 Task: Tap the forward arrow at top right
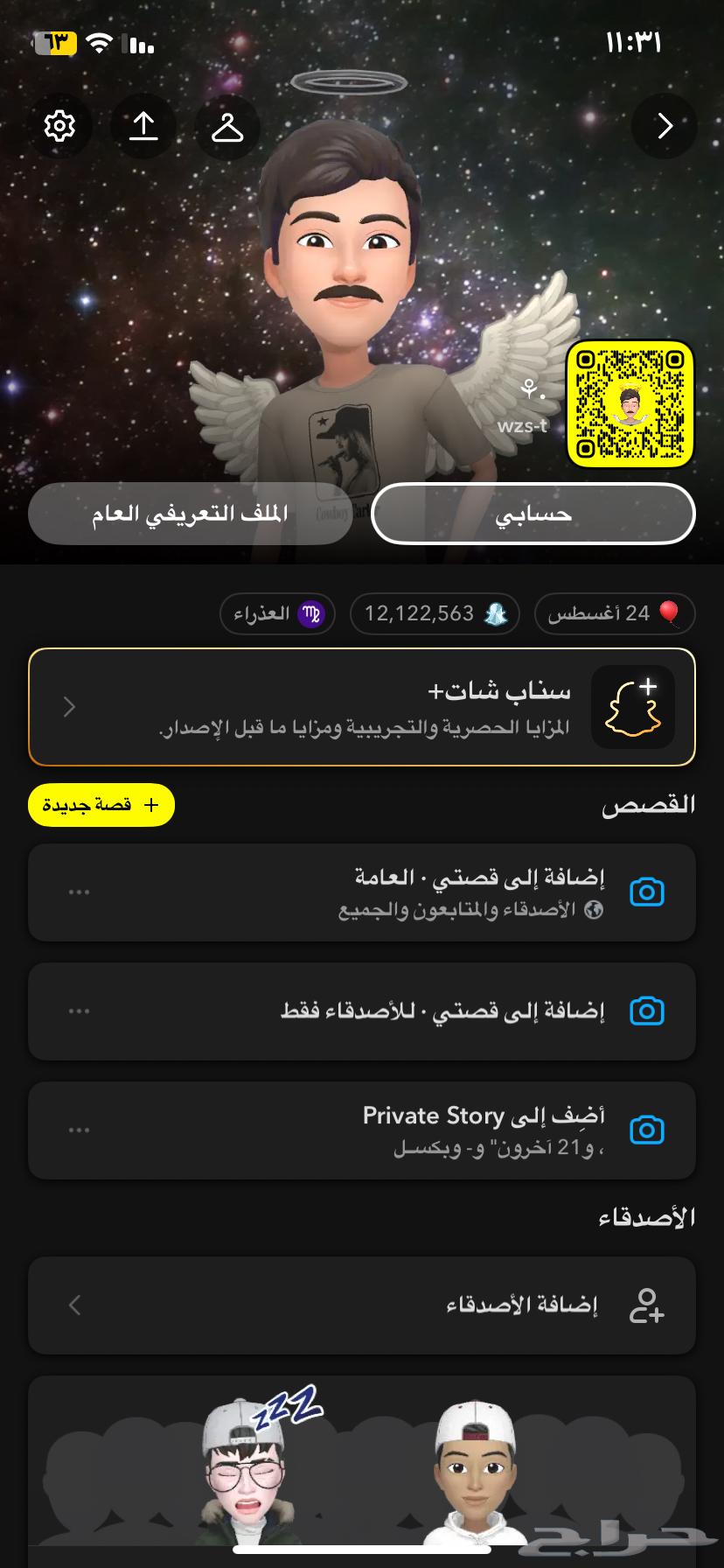(665, 126)
